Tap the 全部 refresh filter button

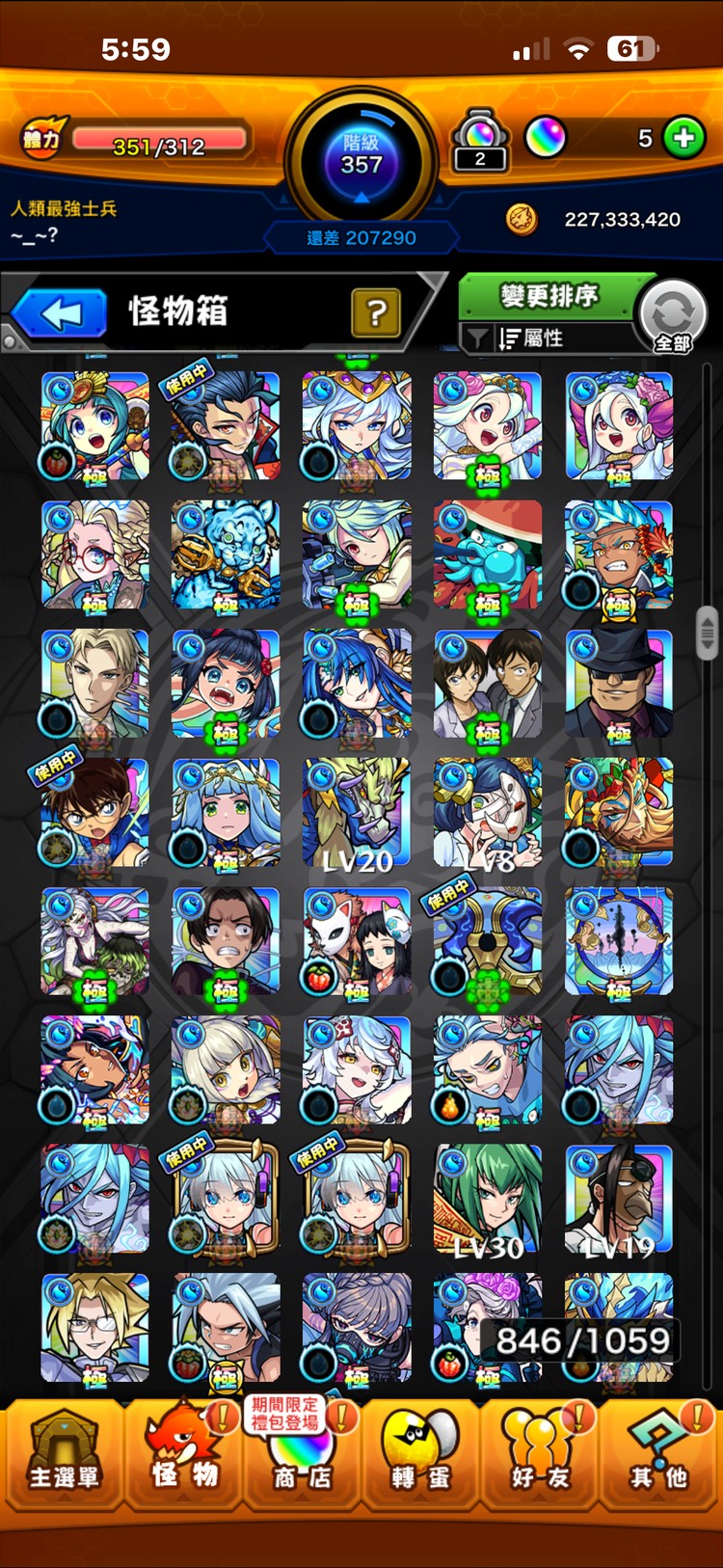(x=673, y=316)
